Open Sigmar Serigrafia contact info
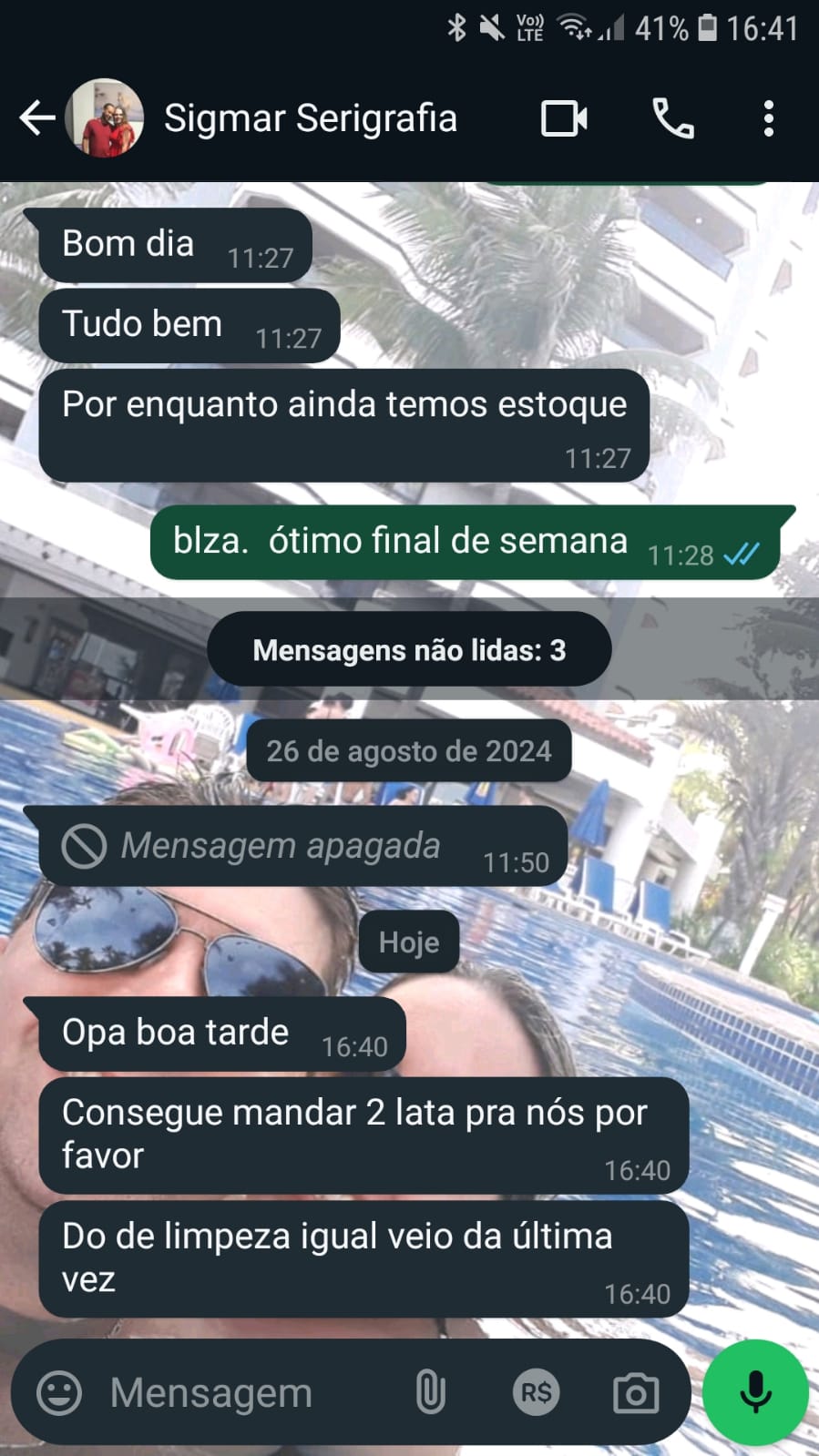This screenshot has width=819, height=1456. tap(310, 118)
